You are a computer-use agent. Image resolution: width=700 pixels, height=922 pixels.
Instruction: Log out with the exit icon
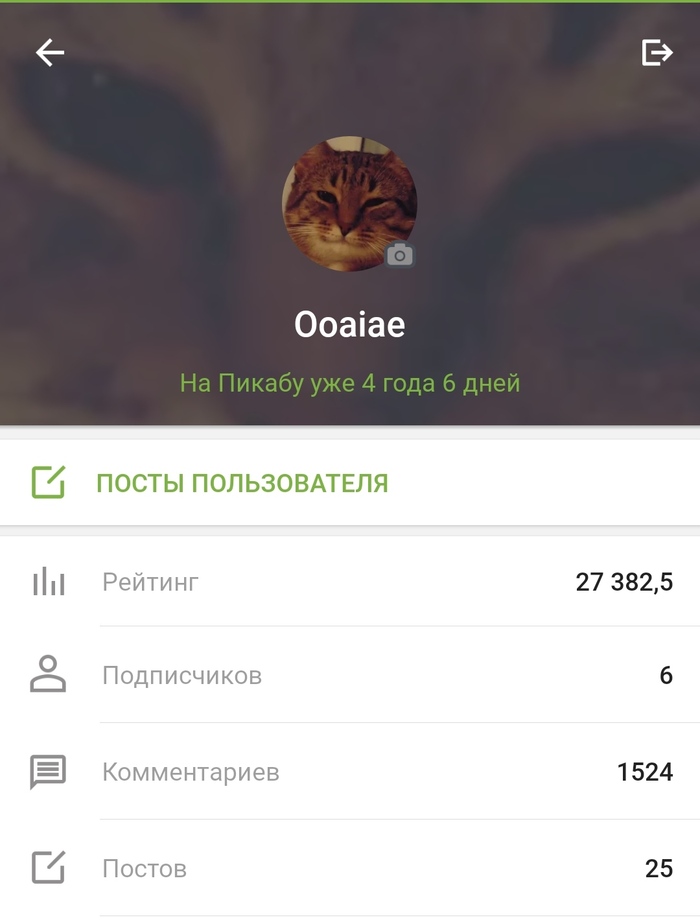[x=656, y=53]
